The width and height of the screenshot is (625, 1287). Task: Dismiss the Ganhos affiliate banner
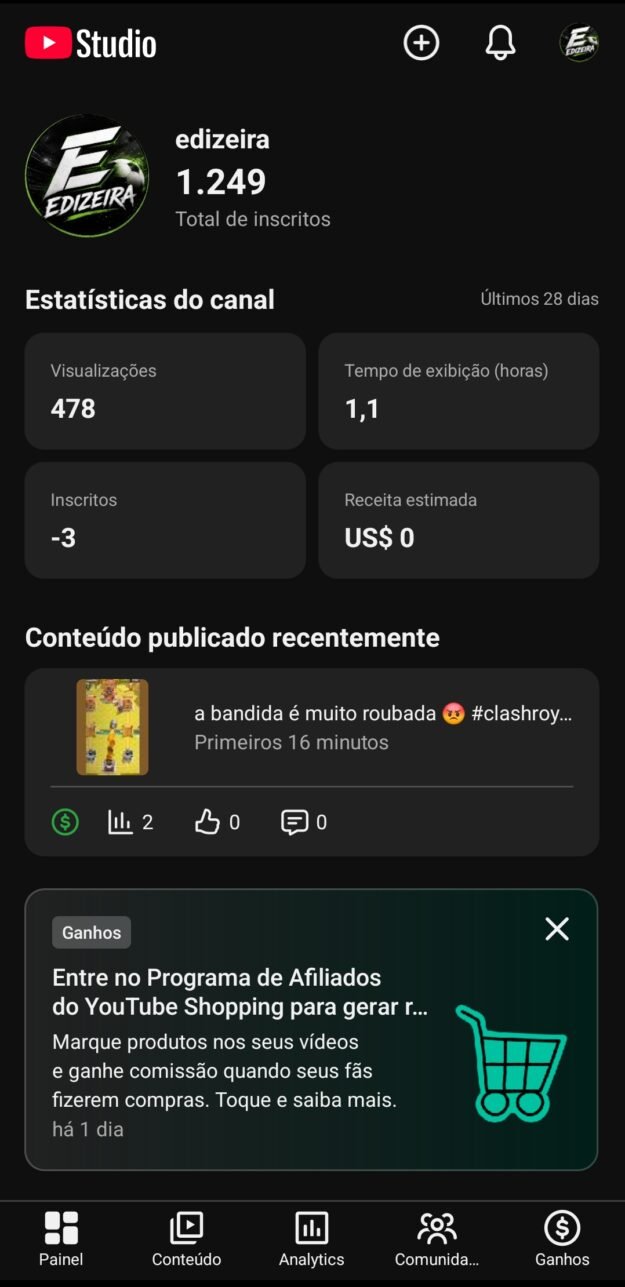pos(557,929)
